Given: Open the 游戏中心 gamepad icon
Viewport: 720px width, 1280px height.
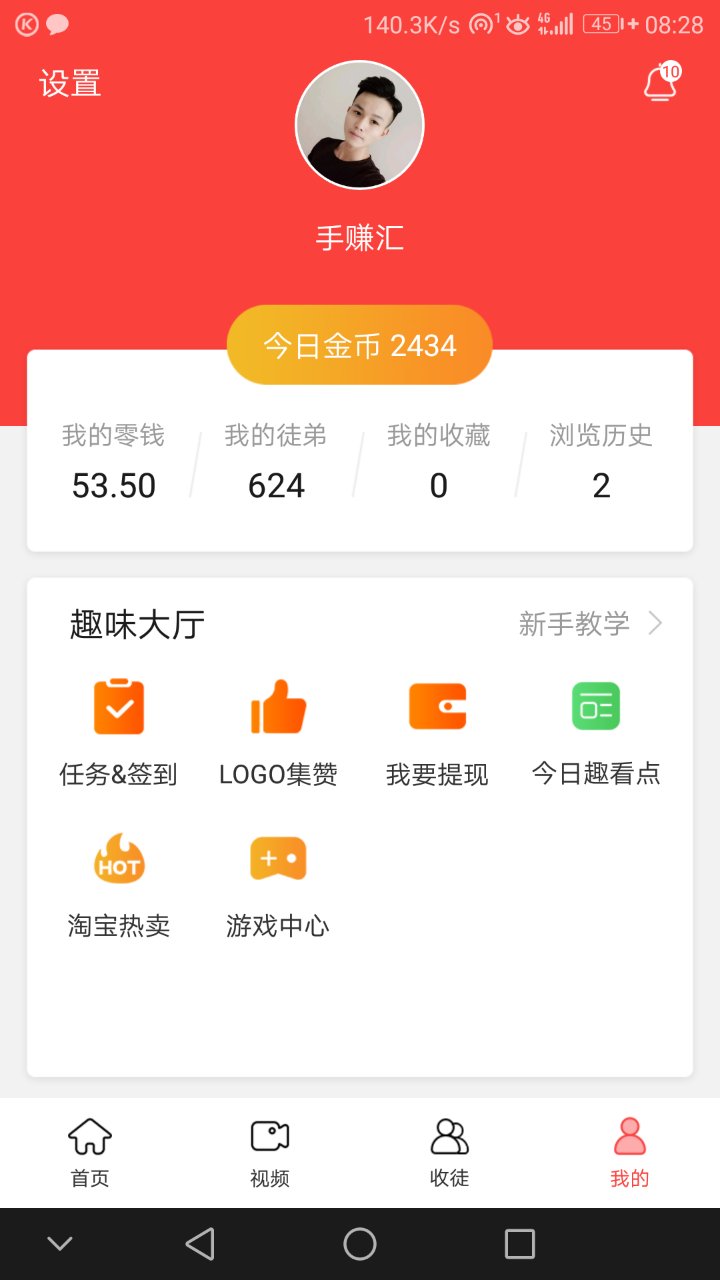Looking at the screenshot, I should [278, 858].
